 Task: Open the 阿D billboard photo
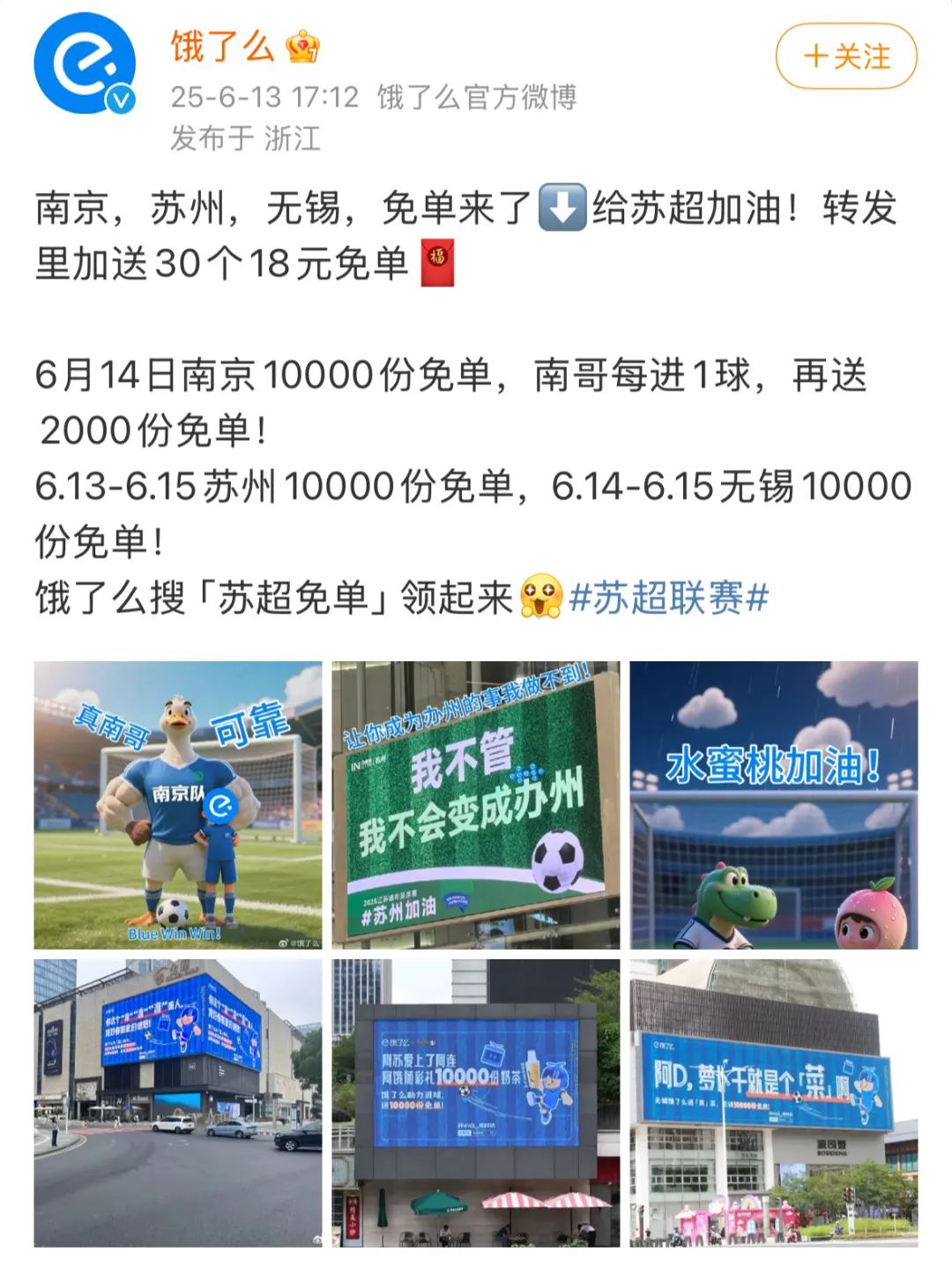click(773, 1102)
